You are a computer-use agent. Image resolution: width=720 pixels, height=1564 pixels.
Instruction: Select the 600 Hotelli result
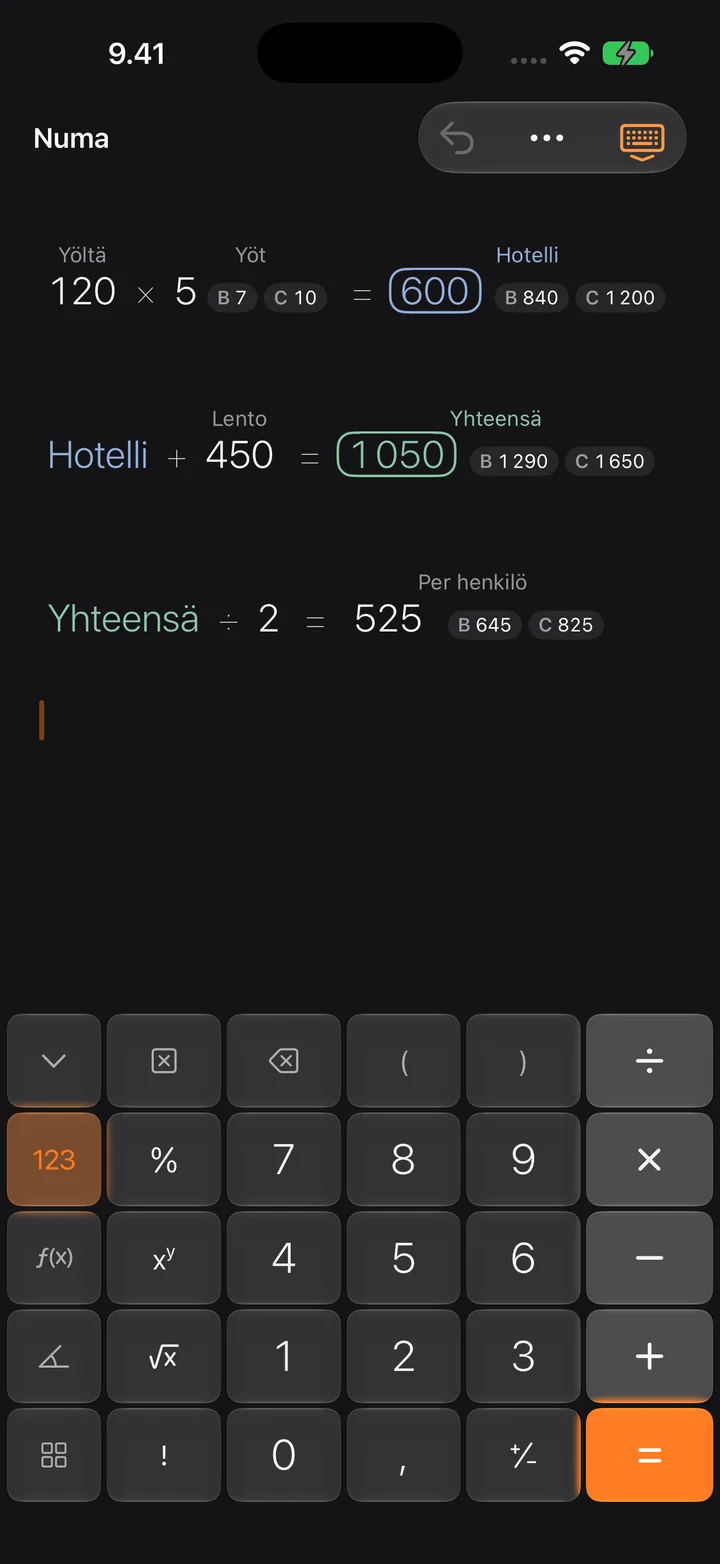[435, 291]
